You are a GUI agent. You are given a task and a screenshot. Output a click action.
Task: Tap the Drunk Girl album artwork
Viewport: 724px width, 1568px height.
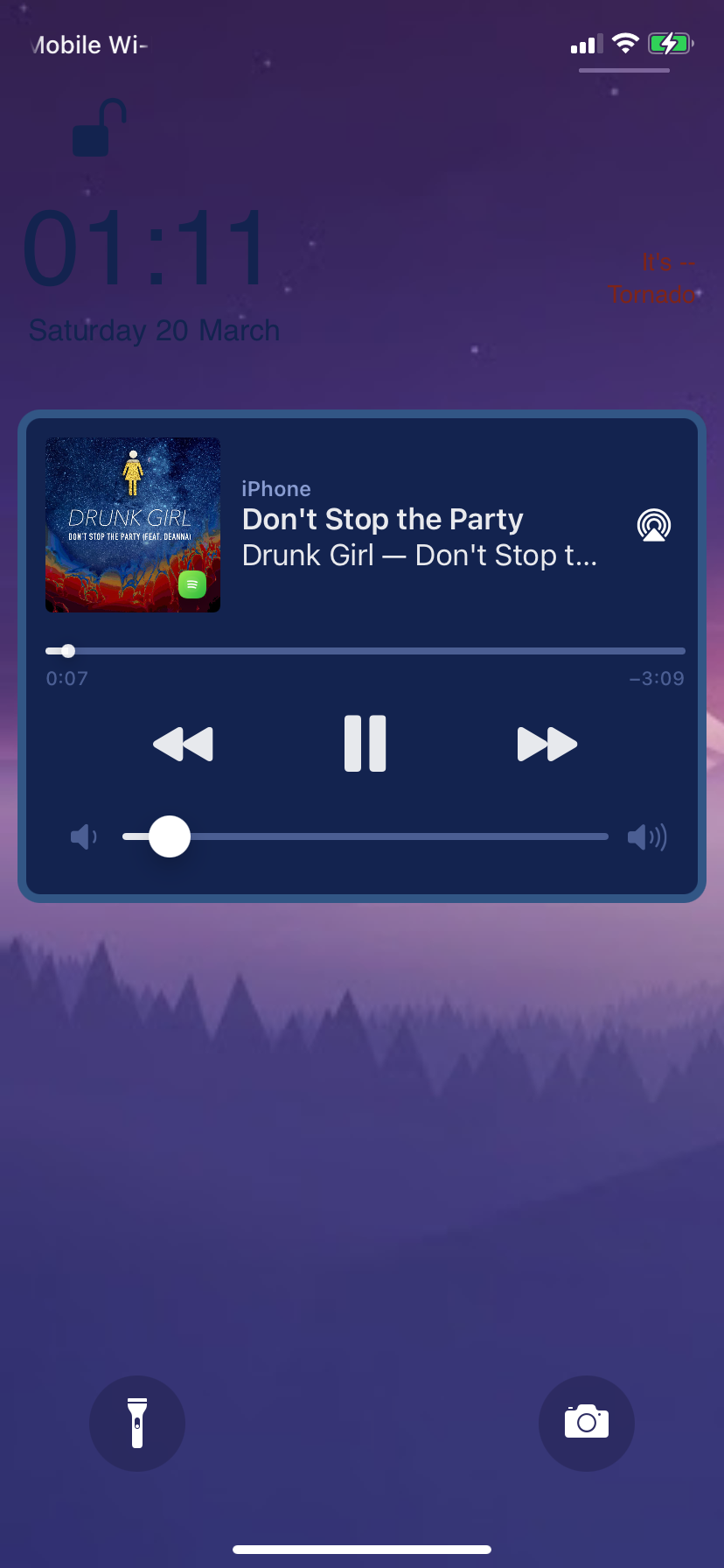pos(133,525)
